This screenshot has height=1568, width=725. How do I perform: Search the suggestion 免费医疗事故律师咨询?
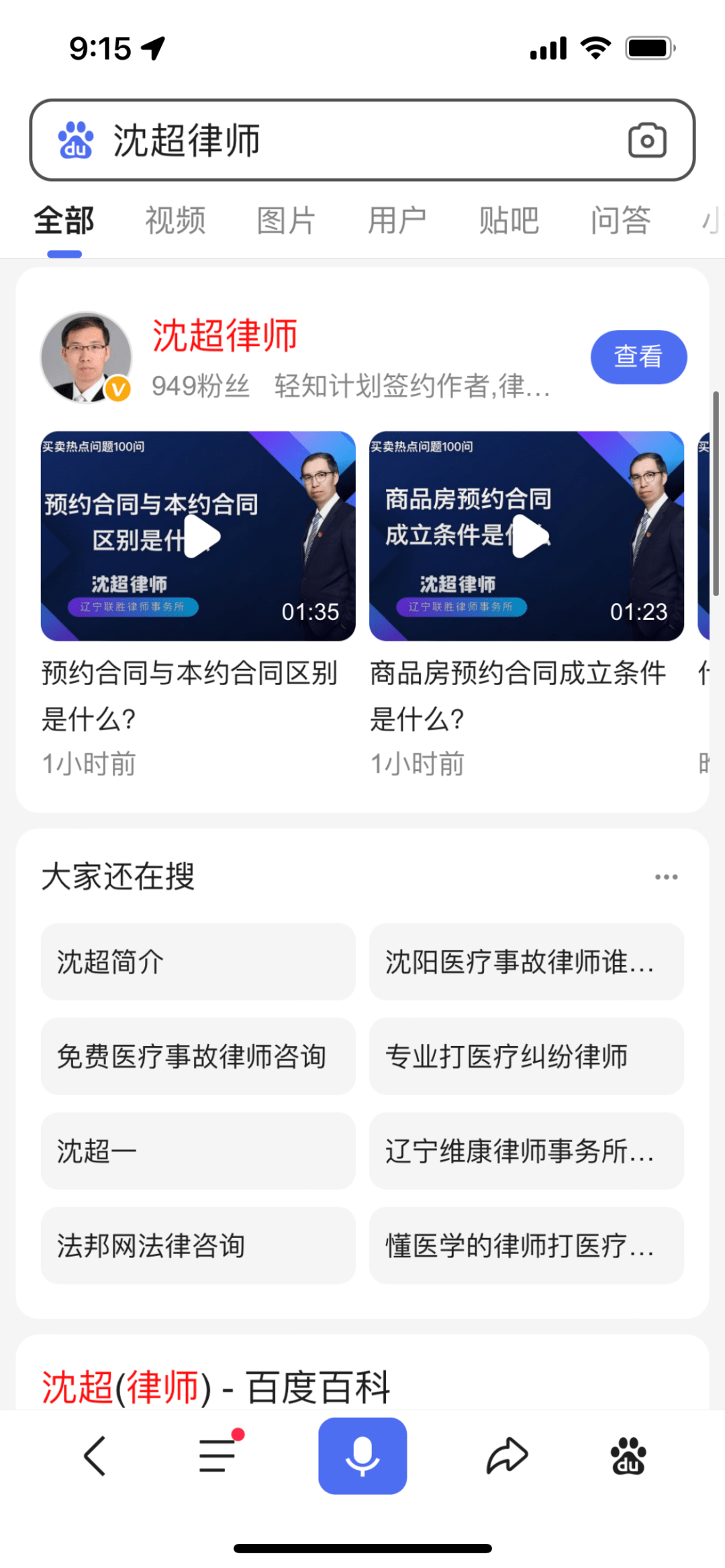[198, 1056]
